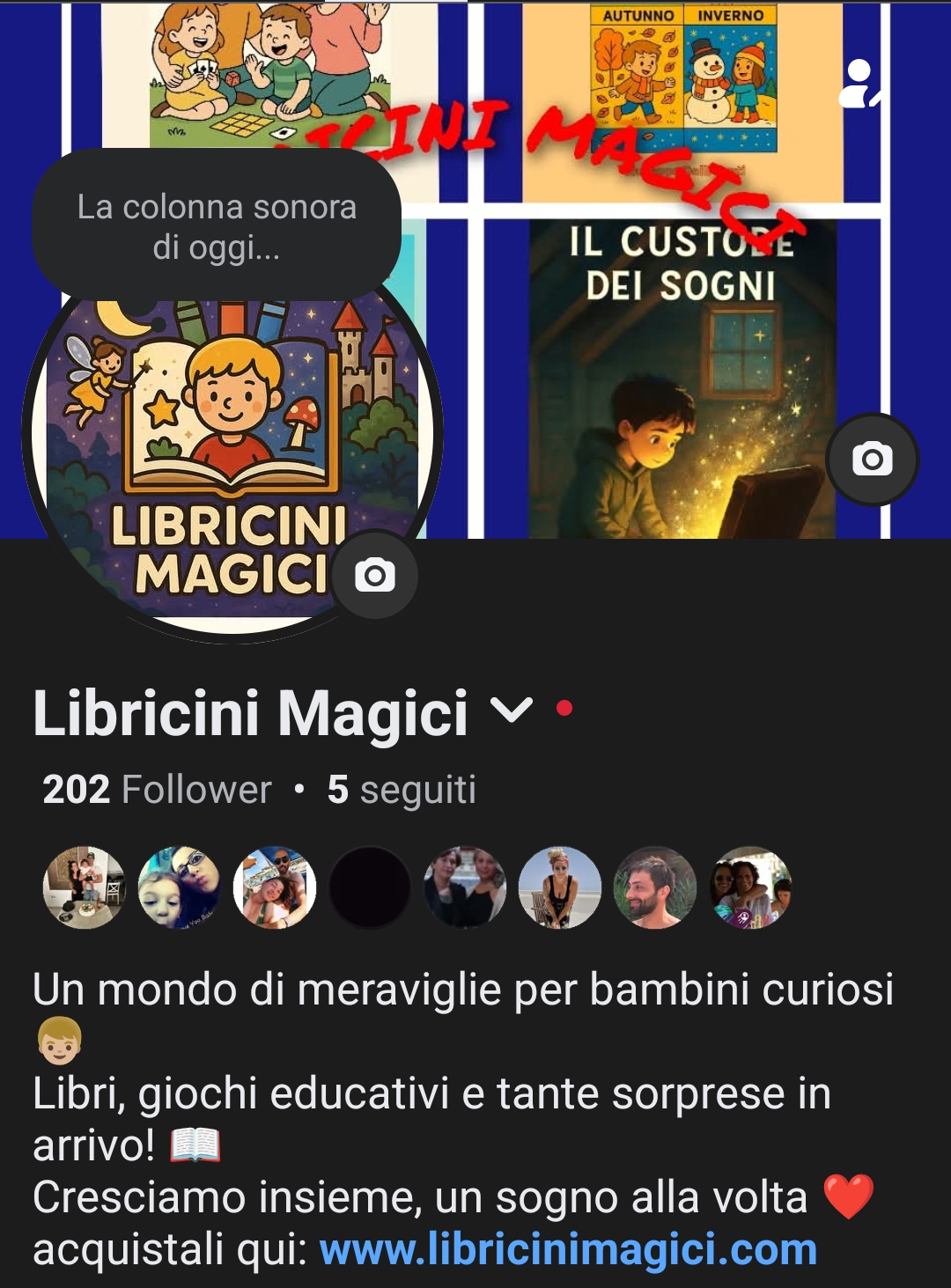The height and width of the screenshot is (1288, 951).
Task: View the 5 seguiti list
Action: (402, 790)
